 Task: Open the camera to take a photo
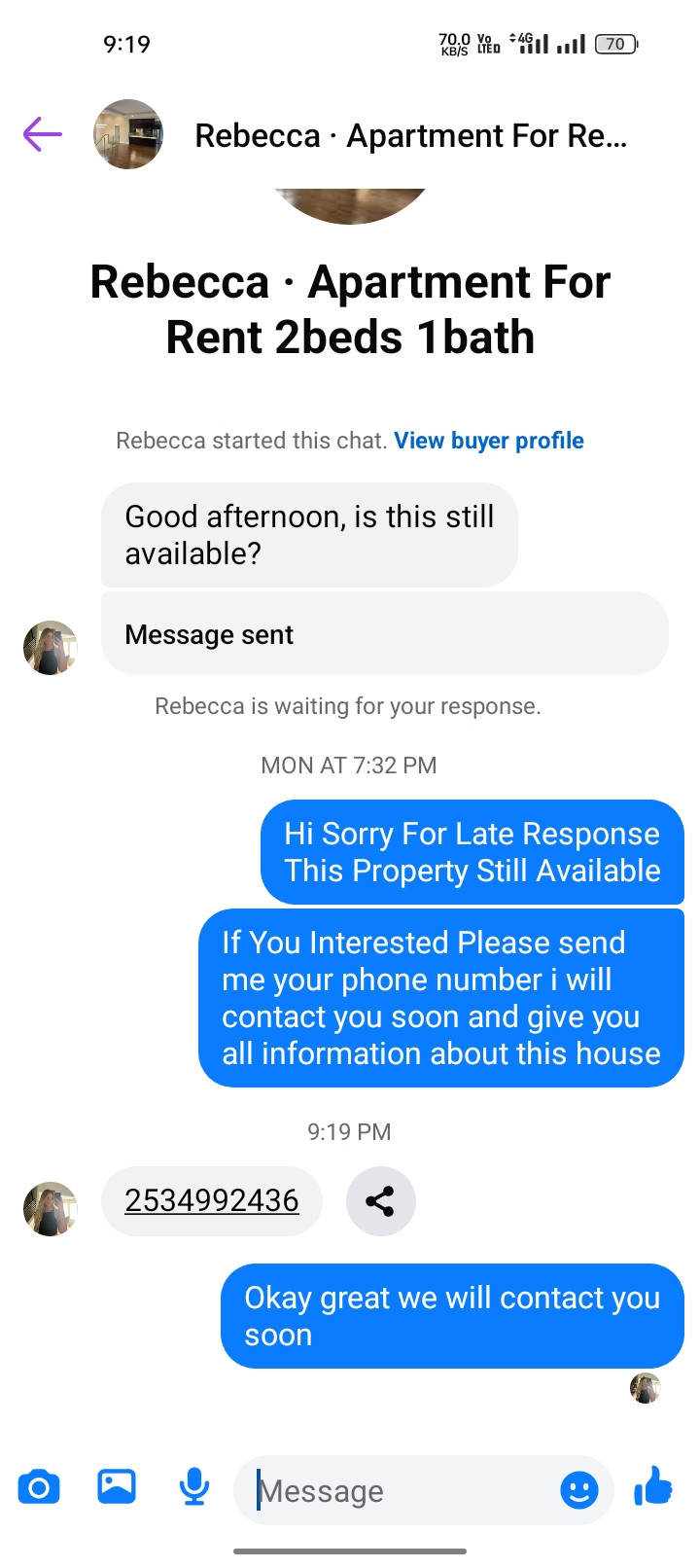tap(39, 1488)
